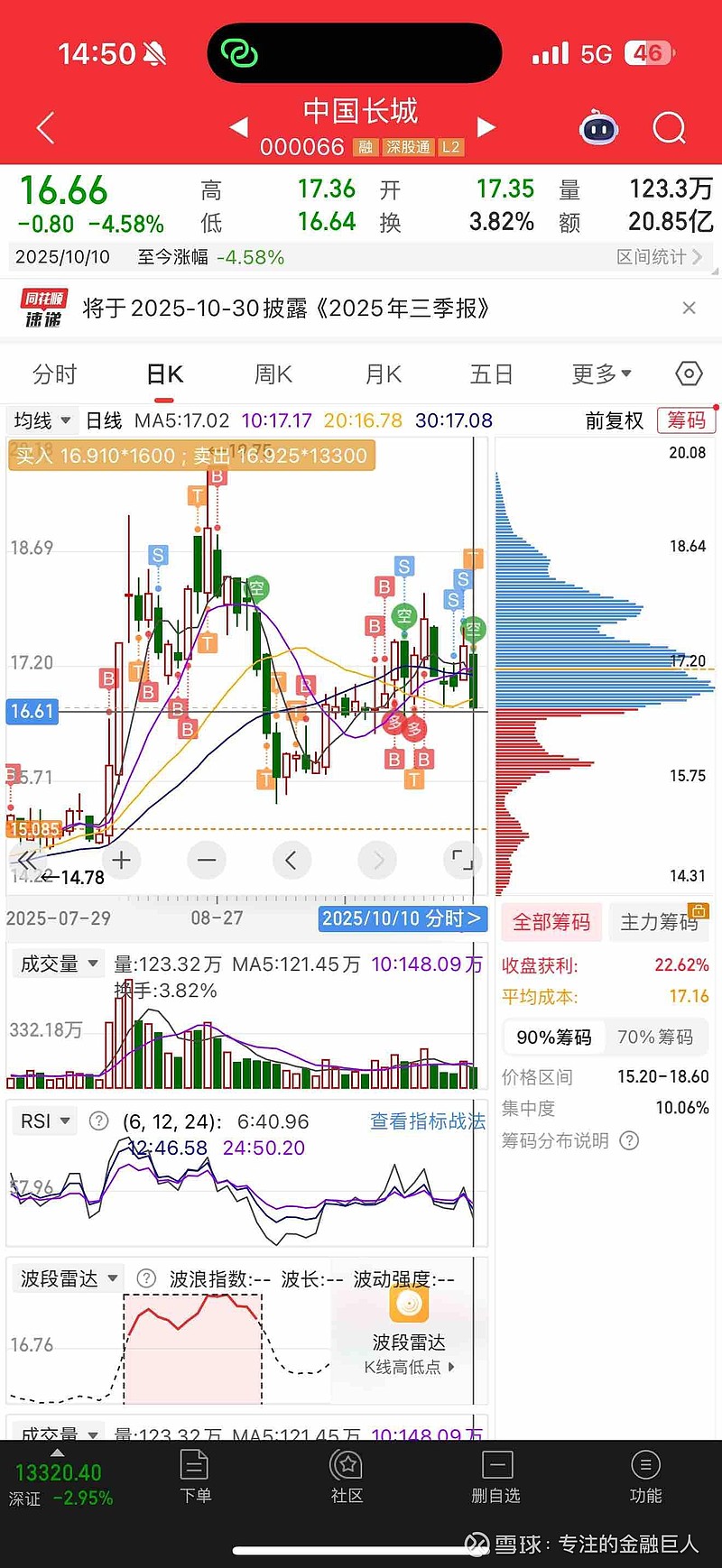
Task: Toggle the 筹码 distribution button
Action: 687,420
